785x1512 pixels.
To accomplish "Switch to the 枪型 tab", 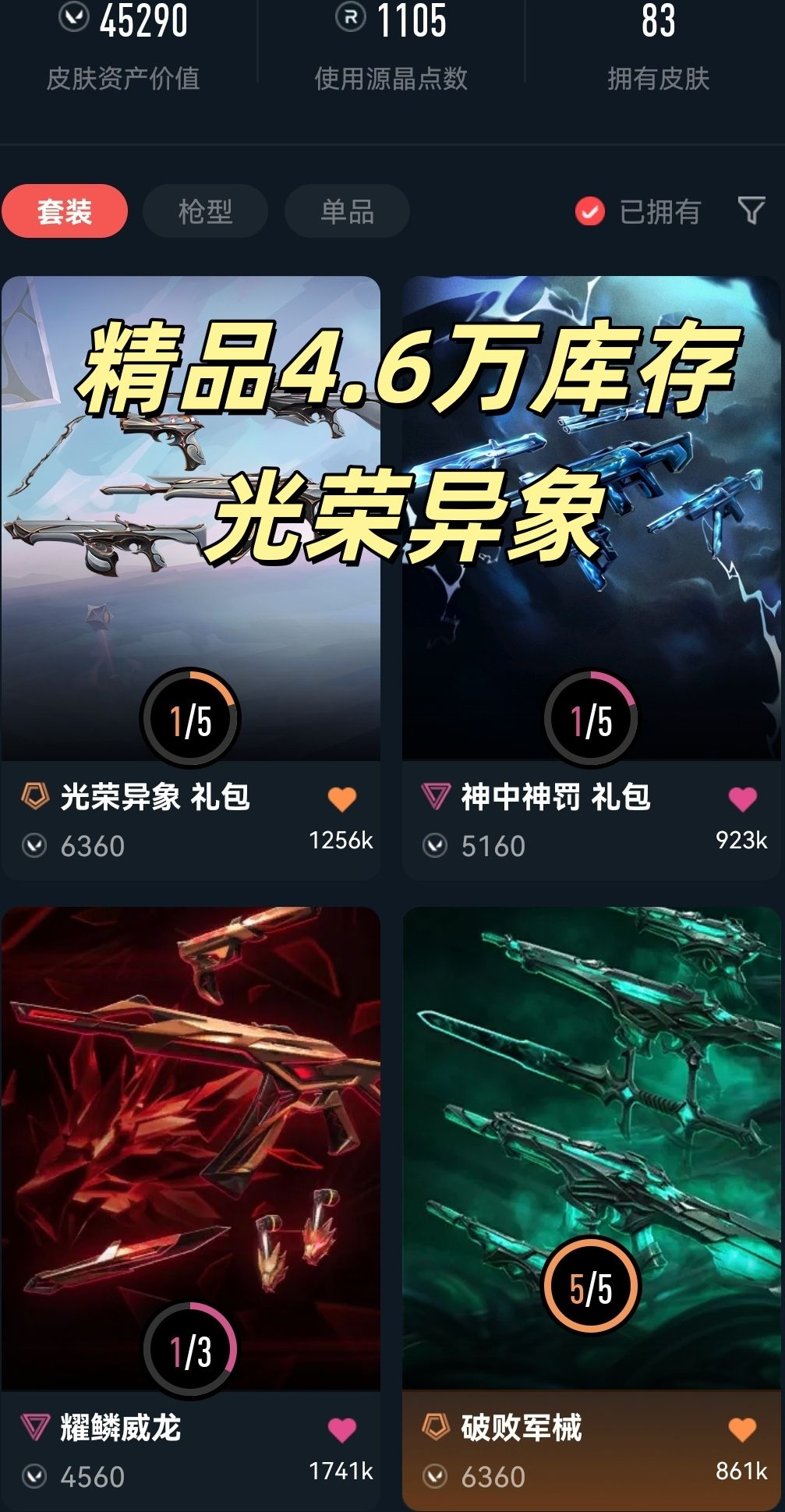I will tap(206, 211).
